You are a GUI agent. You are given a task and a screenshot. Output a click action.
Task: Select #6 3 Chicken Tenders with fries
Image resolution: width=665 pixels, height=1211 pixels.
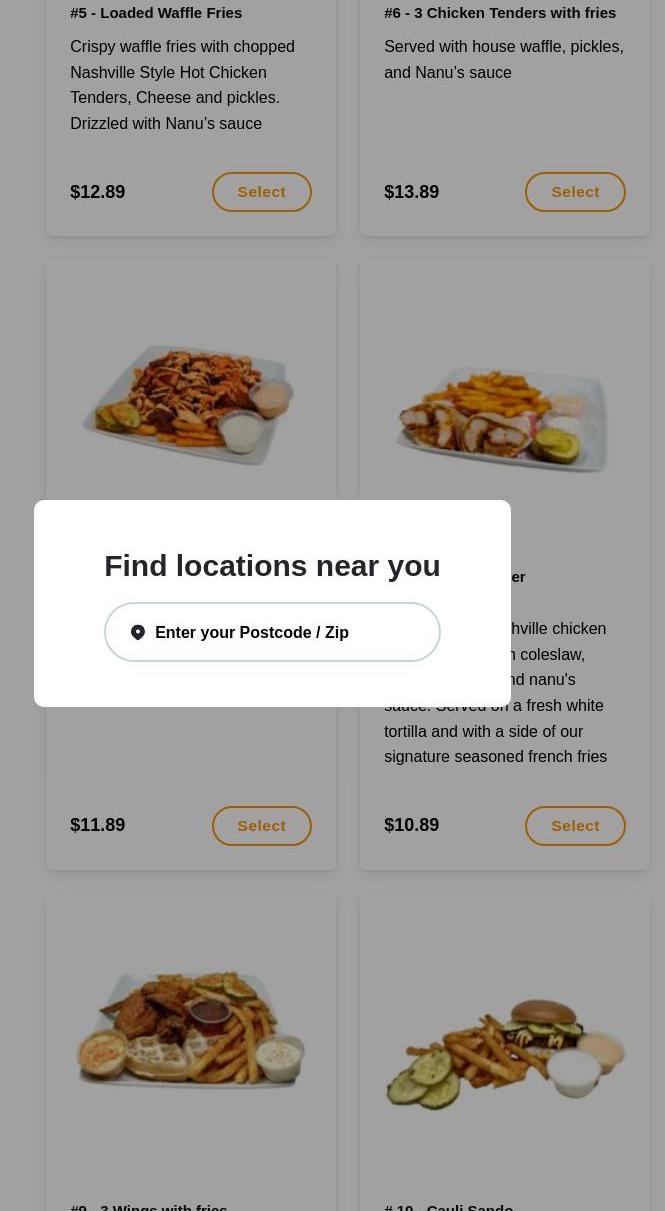click(x=575, y=192)
